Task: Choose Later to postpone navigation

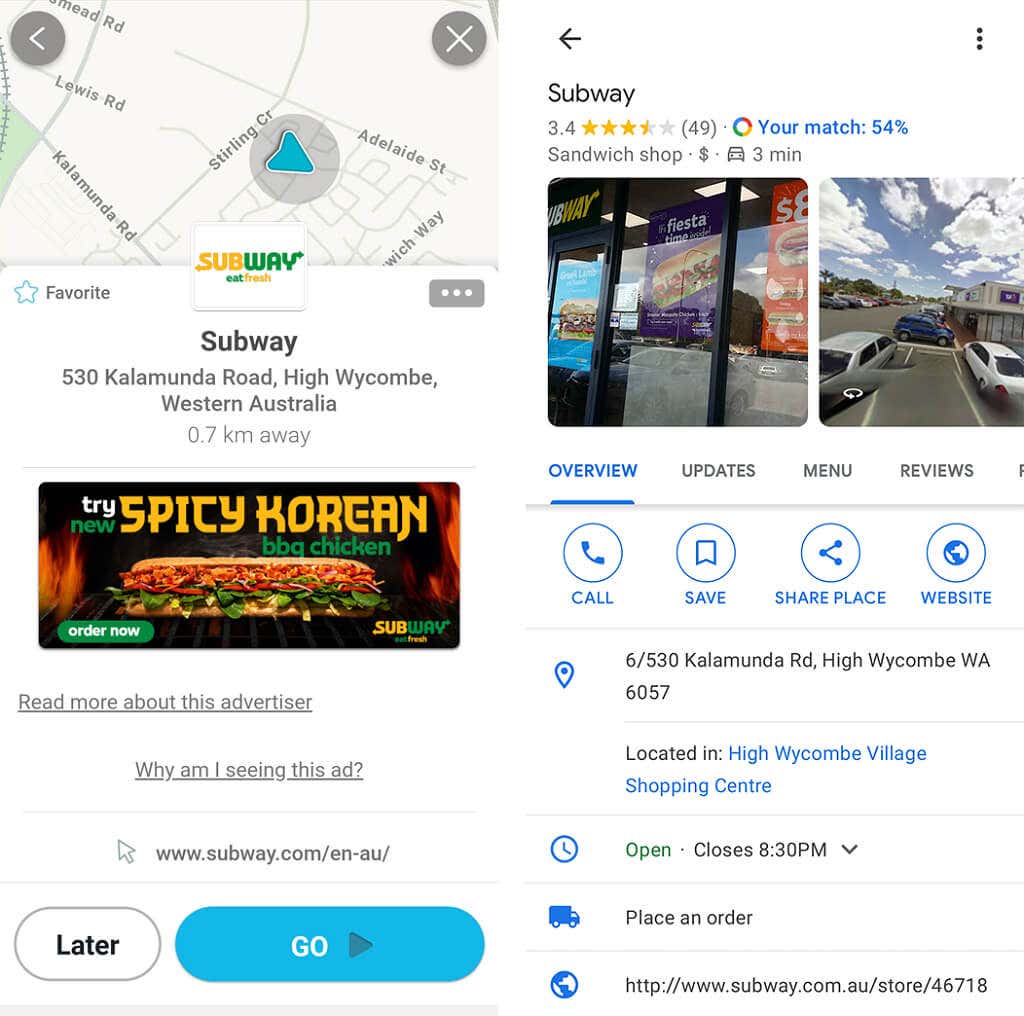Action: pyautogui.click(x=87, y=945)
